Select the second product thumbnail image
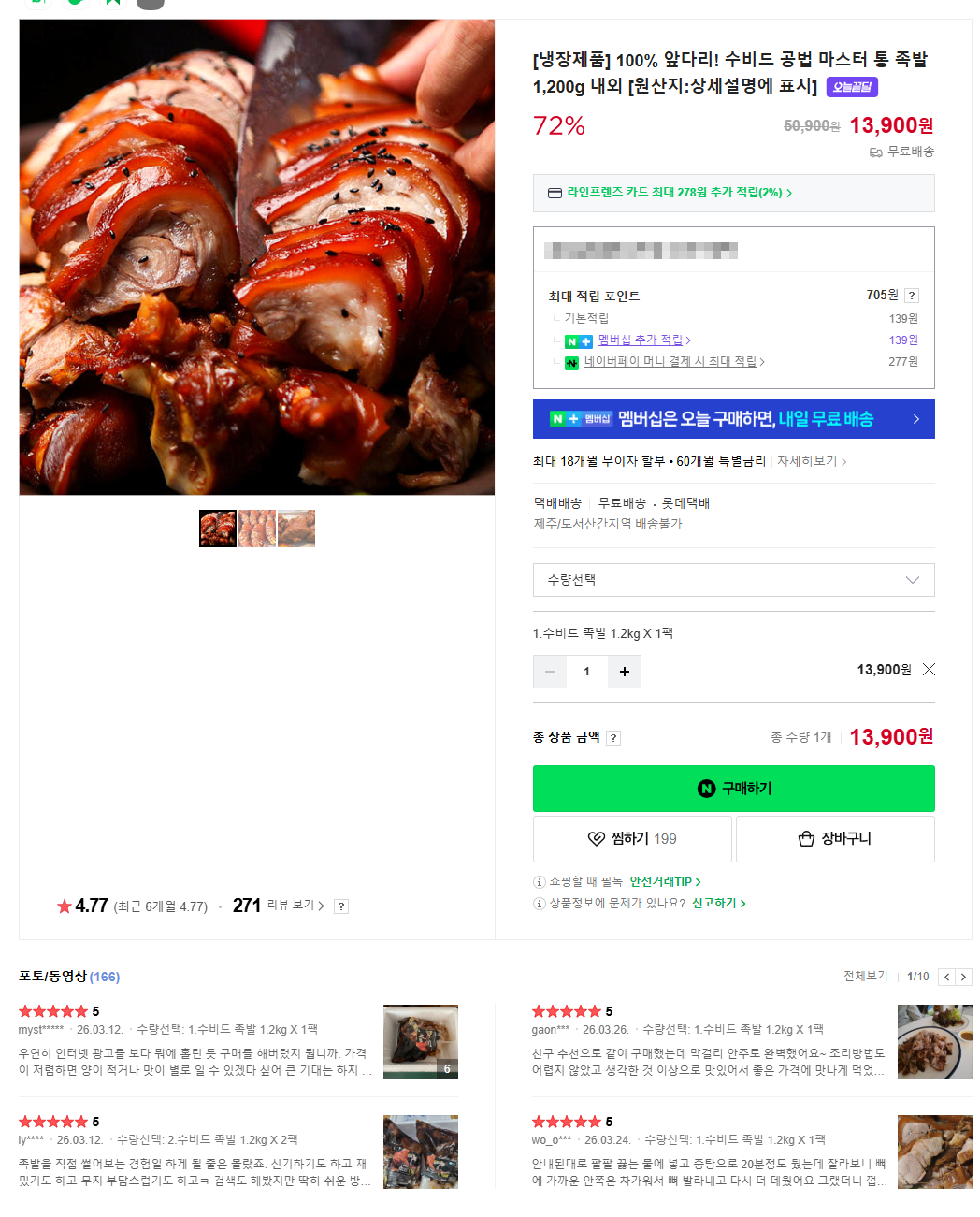 (257, 529)
